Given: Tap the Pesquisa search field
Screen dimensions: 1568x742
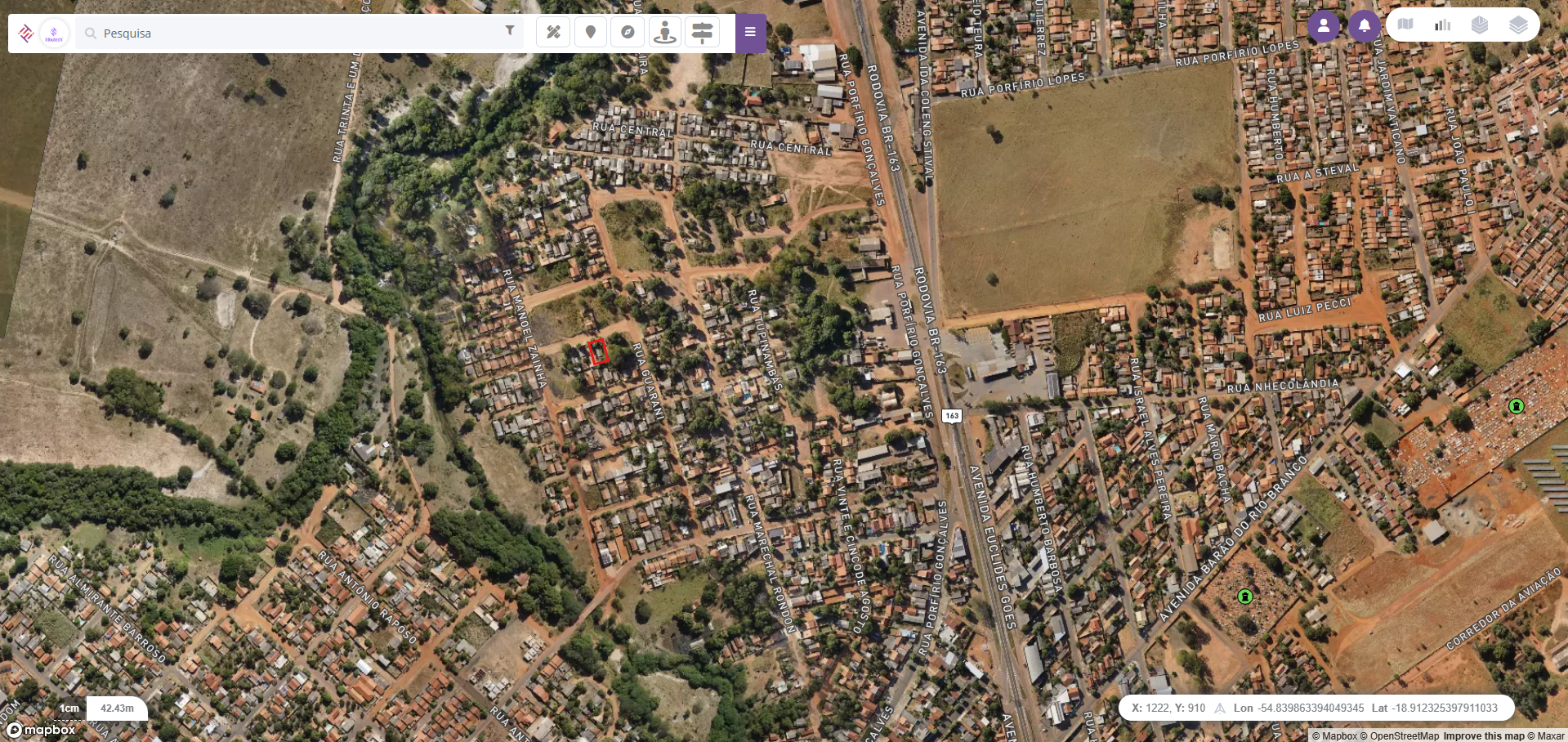Looking at the screenshot, I should [x=294, y=34].
